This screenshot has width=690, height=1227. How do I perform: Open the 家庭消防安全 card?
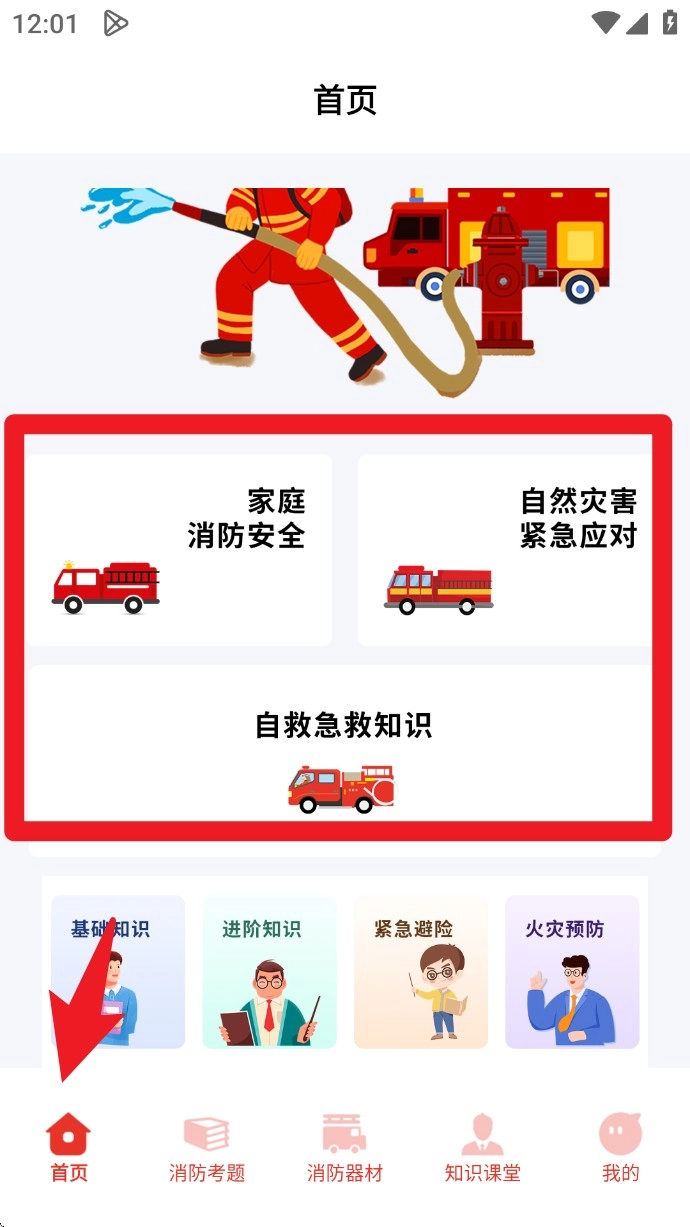179,550
